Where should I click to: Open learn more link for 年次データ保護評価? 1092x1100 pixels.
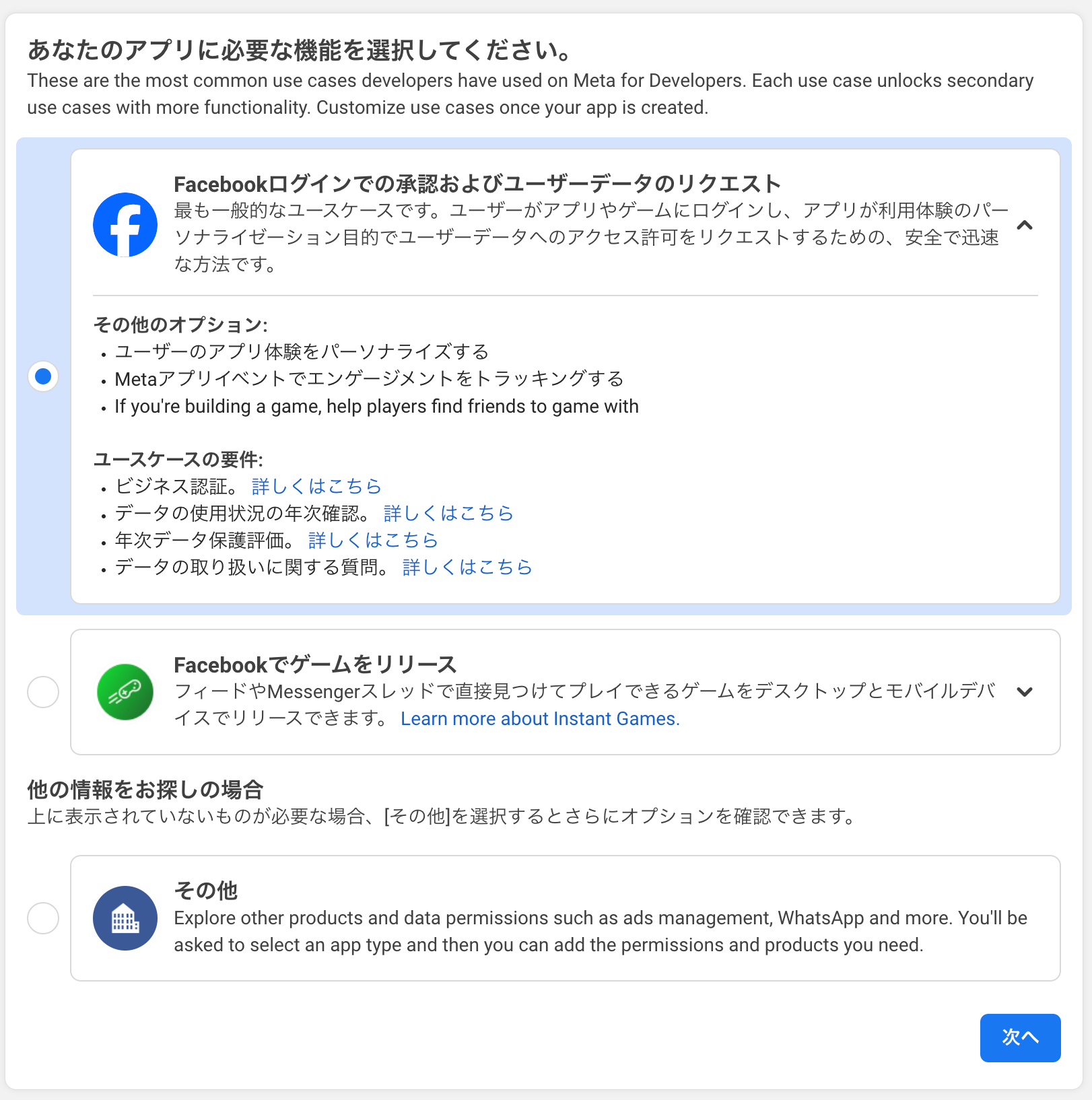click(x=373, y=540)
